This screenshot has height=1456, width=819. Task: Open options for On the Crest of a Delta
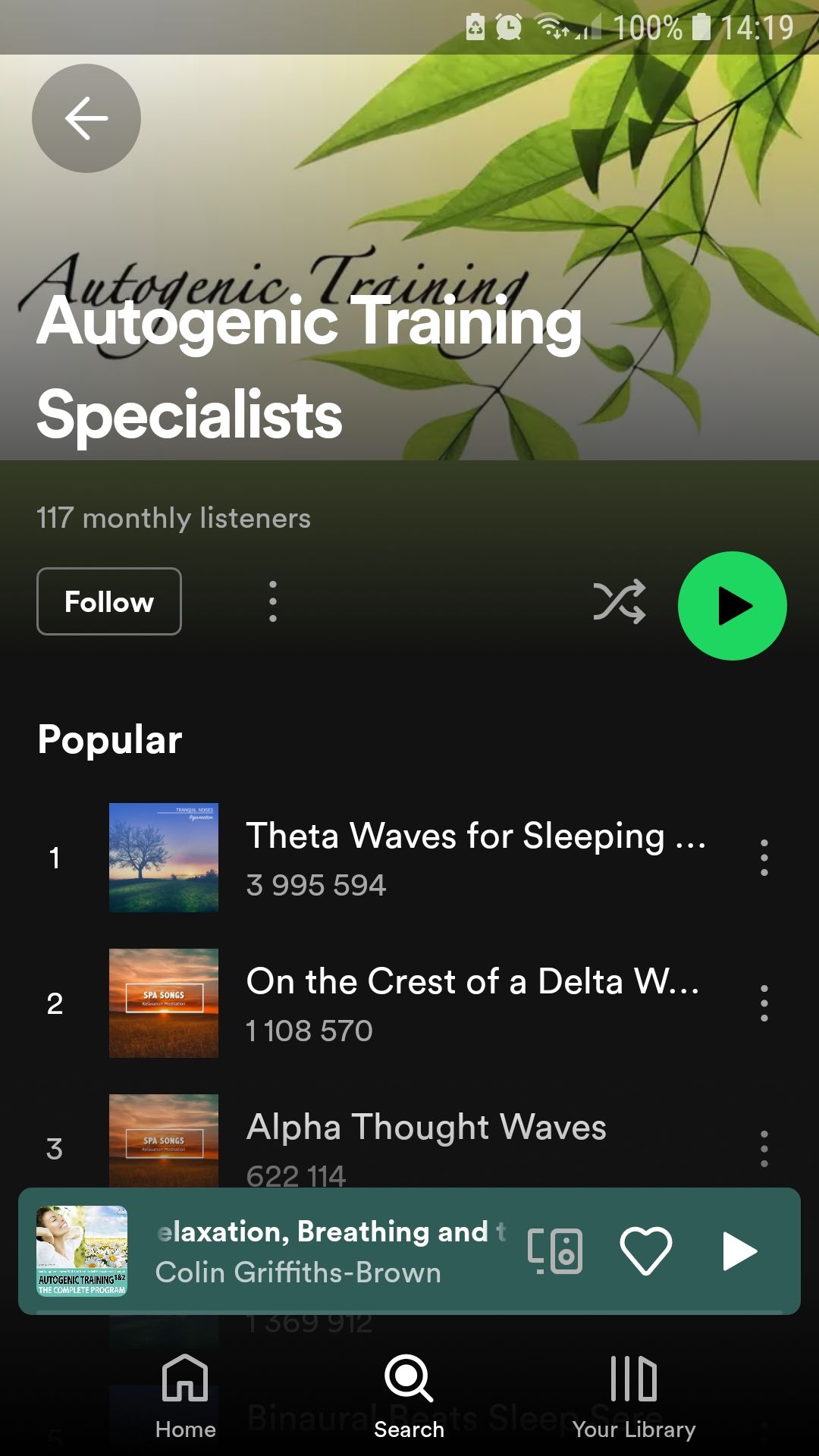764,1003
